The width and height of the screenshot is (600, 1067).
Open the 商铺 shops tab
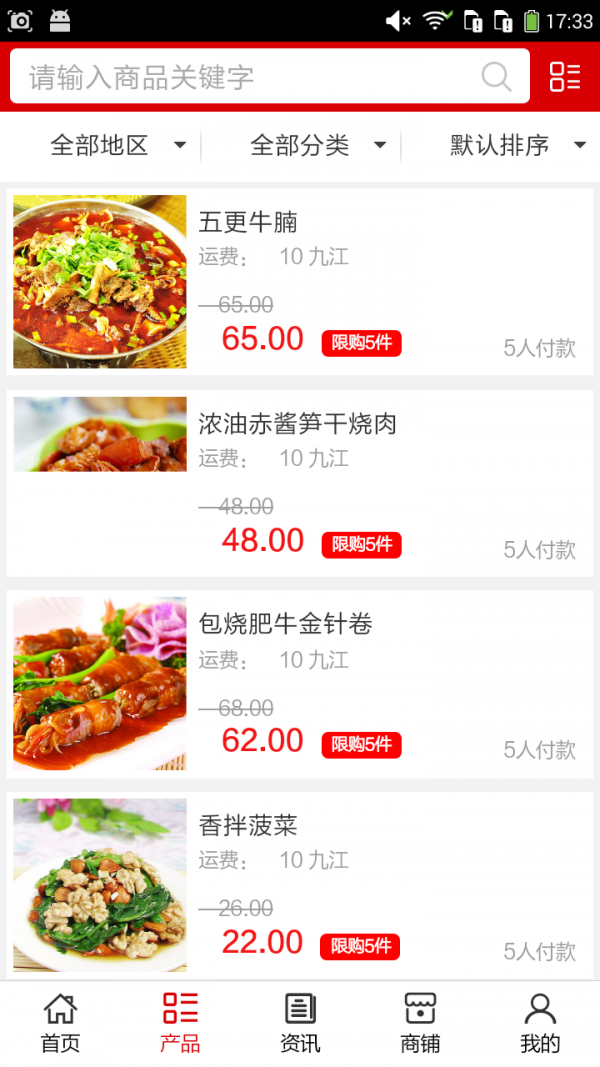pyautogui.click(x=420, y=1023)
